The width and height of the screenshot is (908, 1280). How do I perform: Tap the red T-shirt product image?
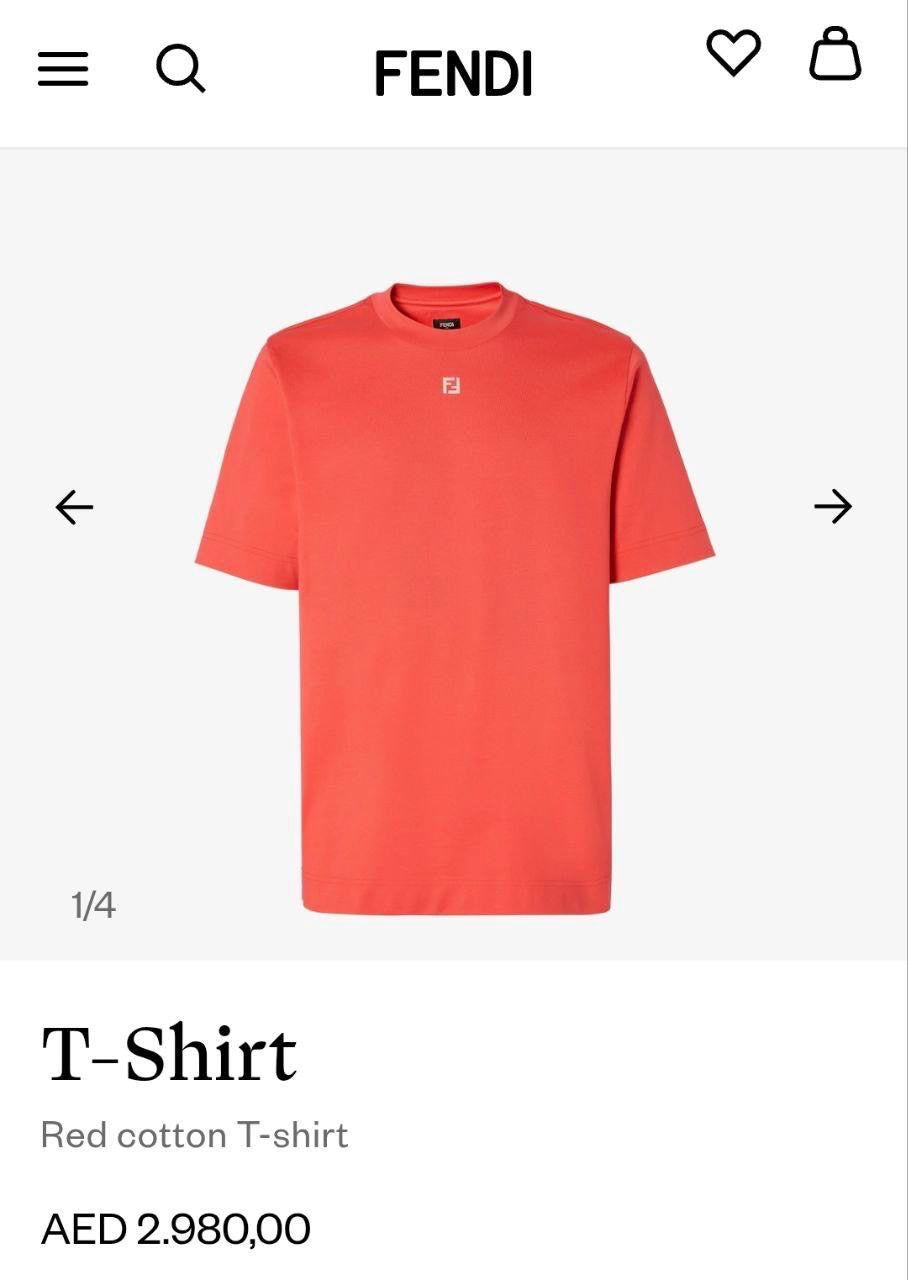(454, 597)
